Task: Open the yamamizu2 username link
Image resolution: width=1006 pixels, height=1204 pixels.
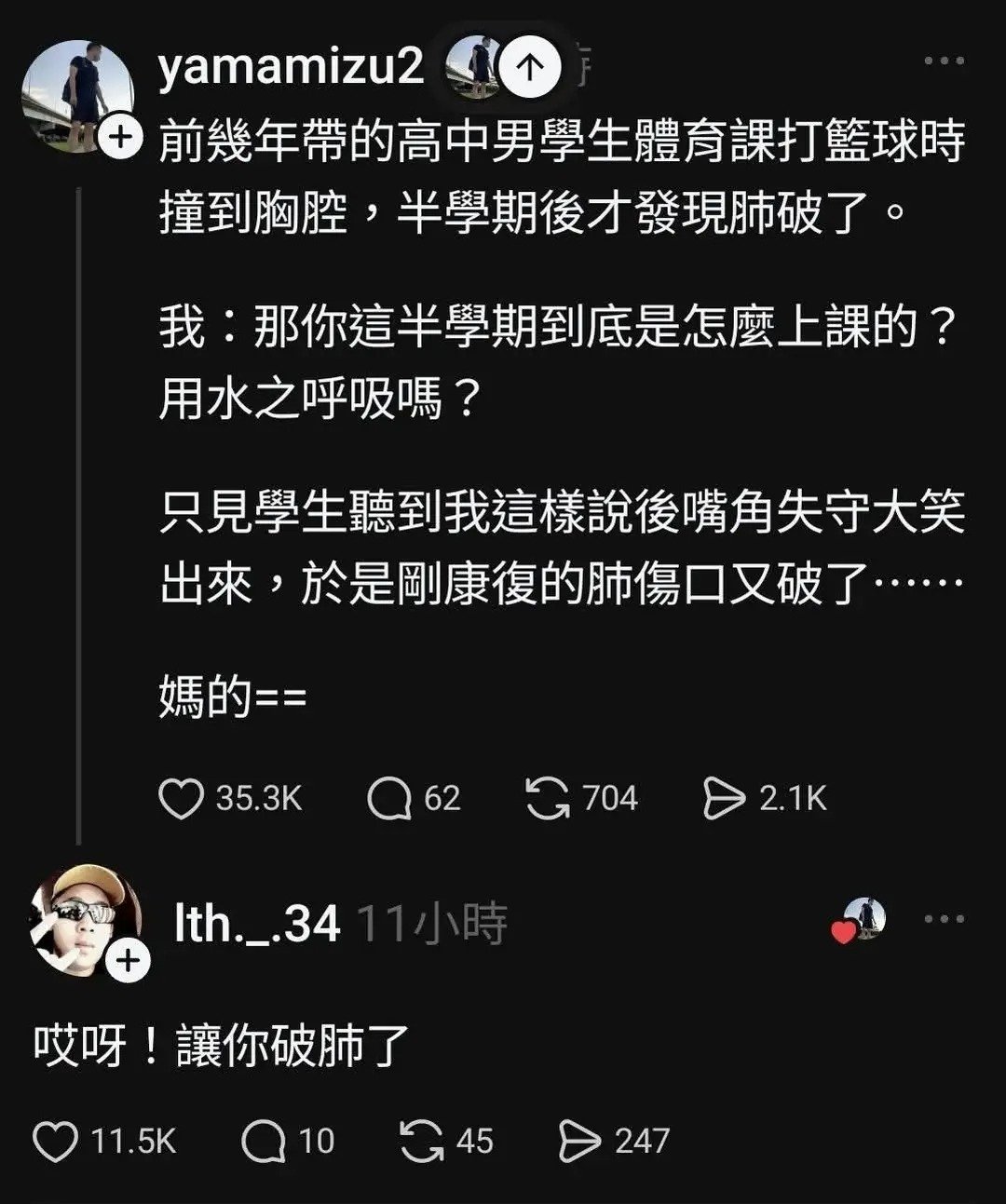Action: (x=291, y=67)
